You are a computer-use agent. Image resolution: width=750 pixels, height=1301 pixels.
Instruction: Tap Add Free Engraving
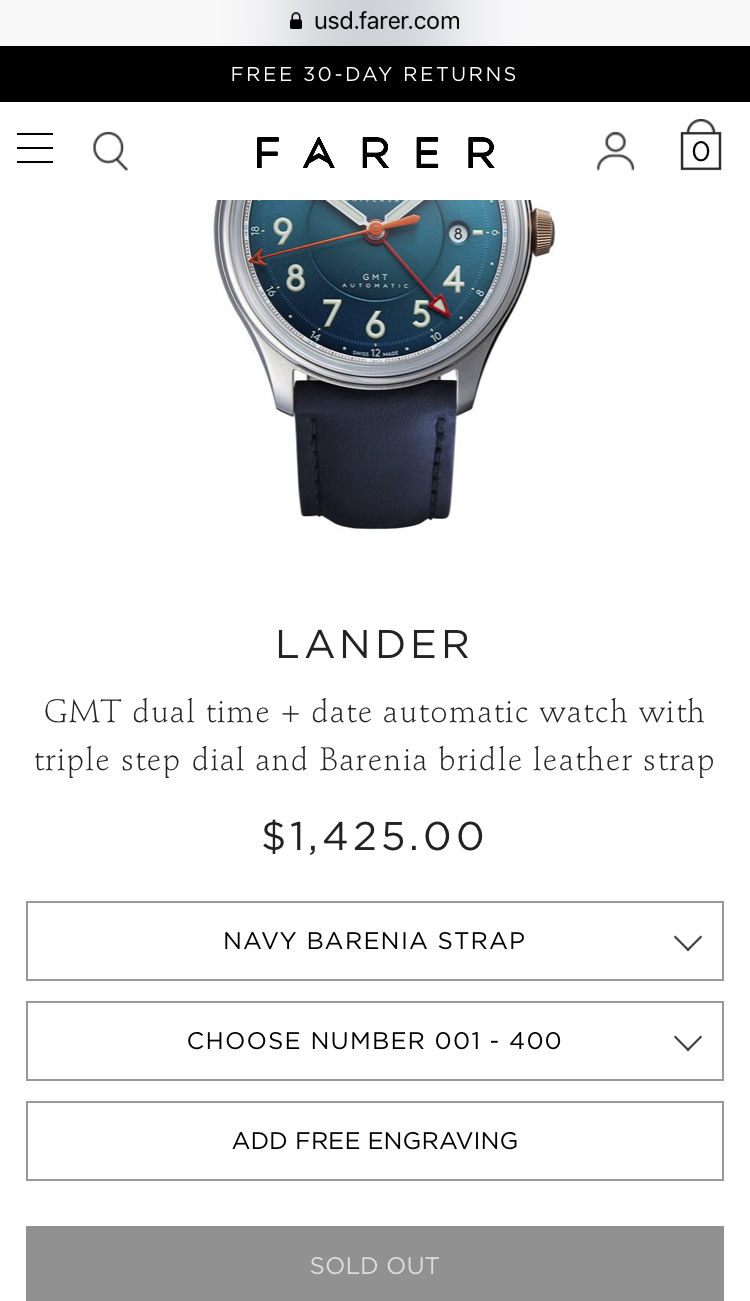pos(375,1141)
